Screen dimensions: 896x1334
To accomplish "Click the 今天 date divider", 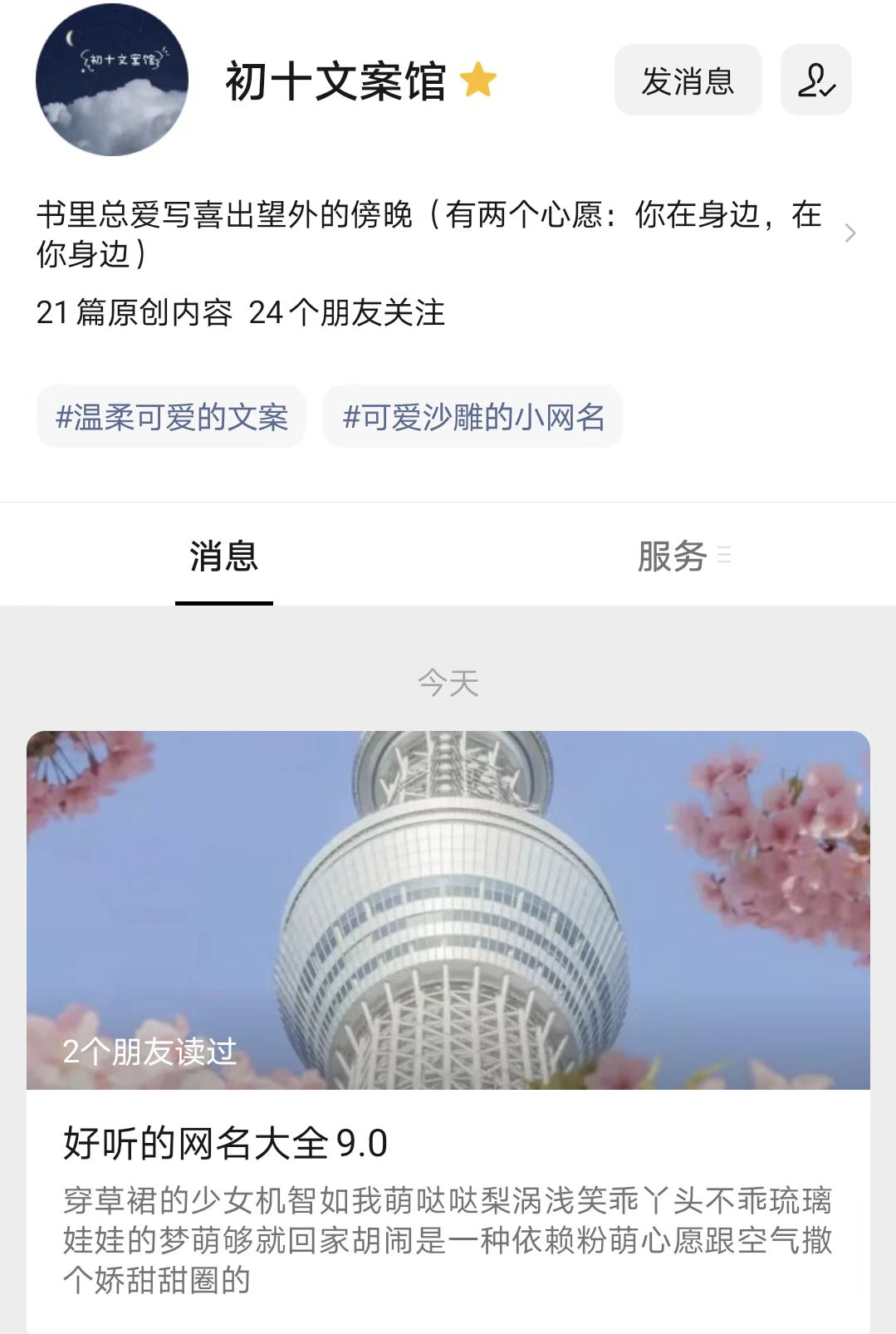I will click(x=447, y=682).
